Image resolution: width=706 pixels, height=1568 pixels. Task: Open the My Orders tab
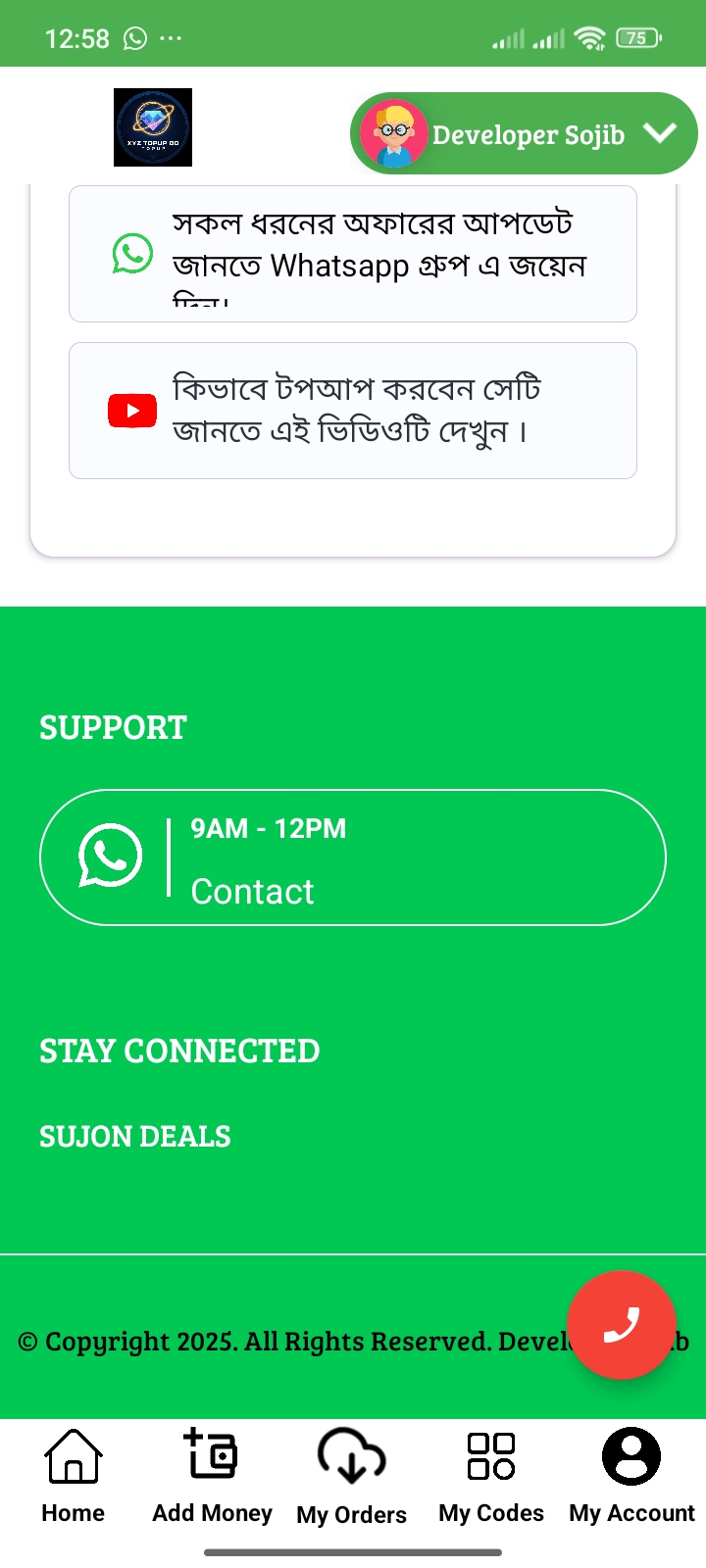pyautogui.click(x=351, y=1477)
